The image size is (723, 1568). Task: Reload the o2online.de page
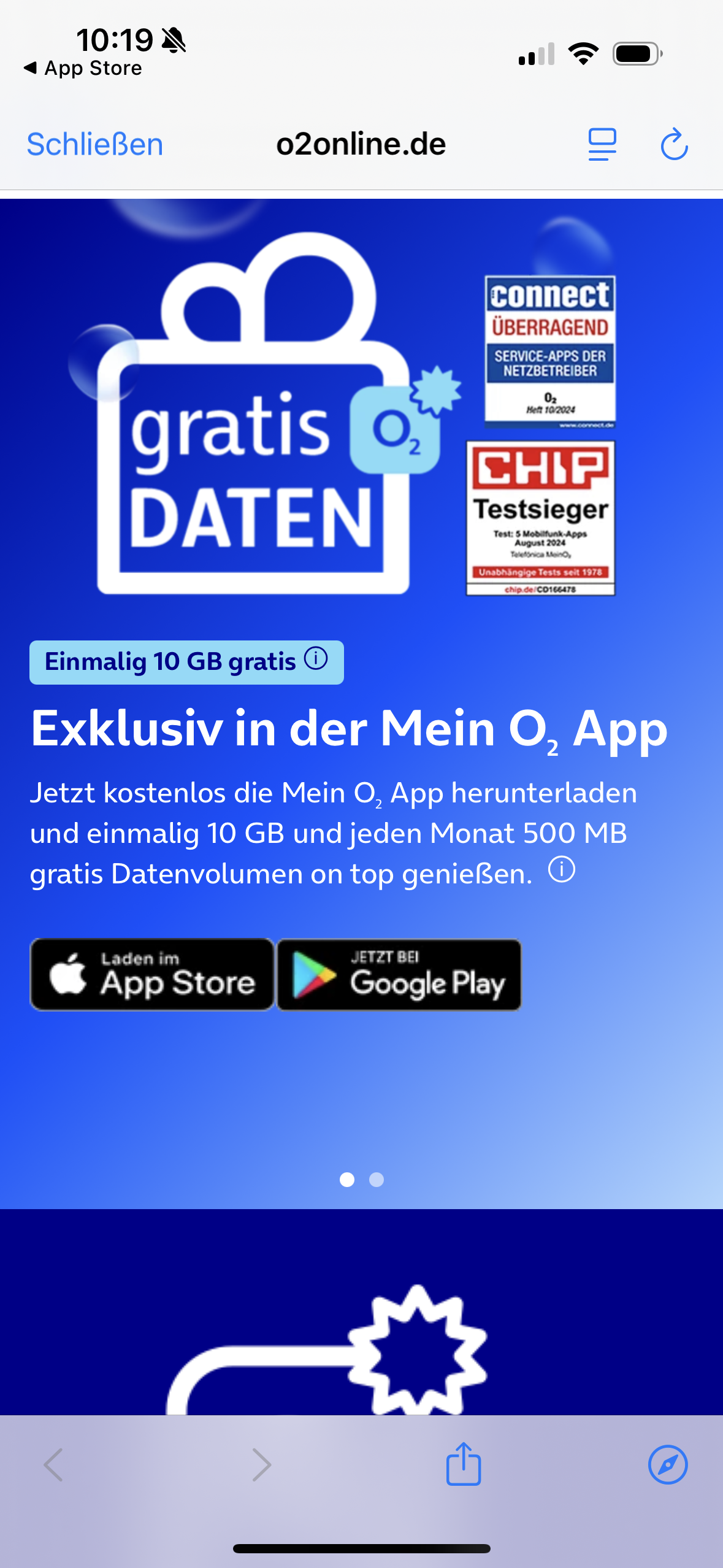[x=674, y=145]
